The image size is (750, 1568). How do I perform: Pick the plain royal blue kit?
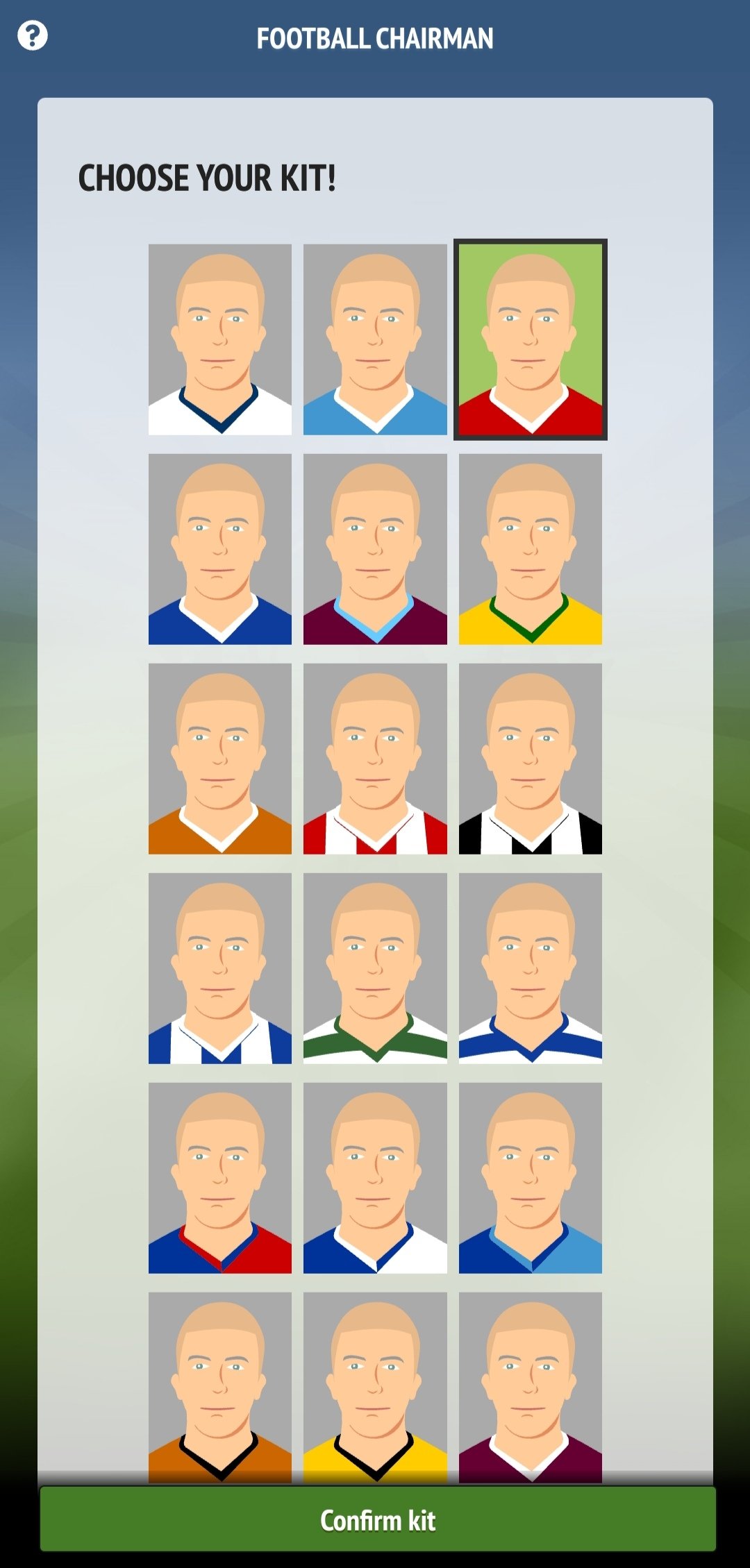pos(219,549)
